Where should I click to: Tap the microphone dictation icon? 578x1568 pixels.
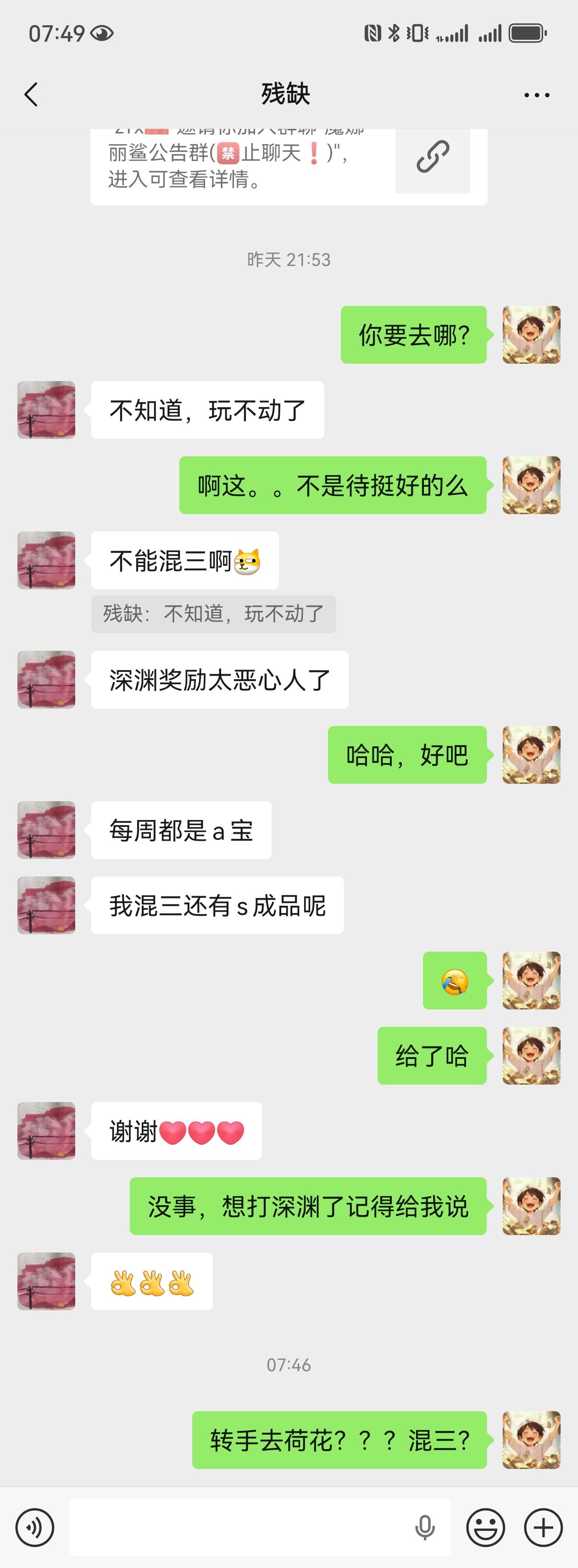click(424, 1527)
